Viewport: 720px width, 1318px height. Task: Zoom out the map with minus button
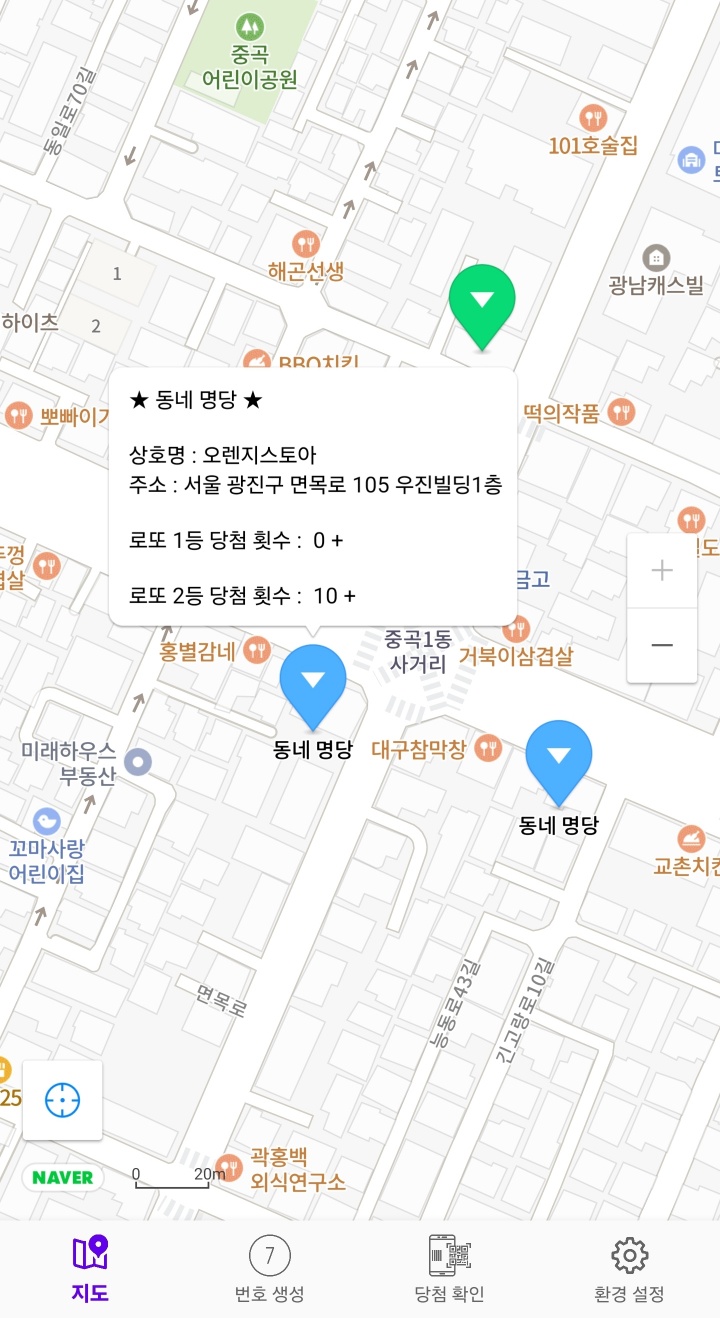pos(662,645)
